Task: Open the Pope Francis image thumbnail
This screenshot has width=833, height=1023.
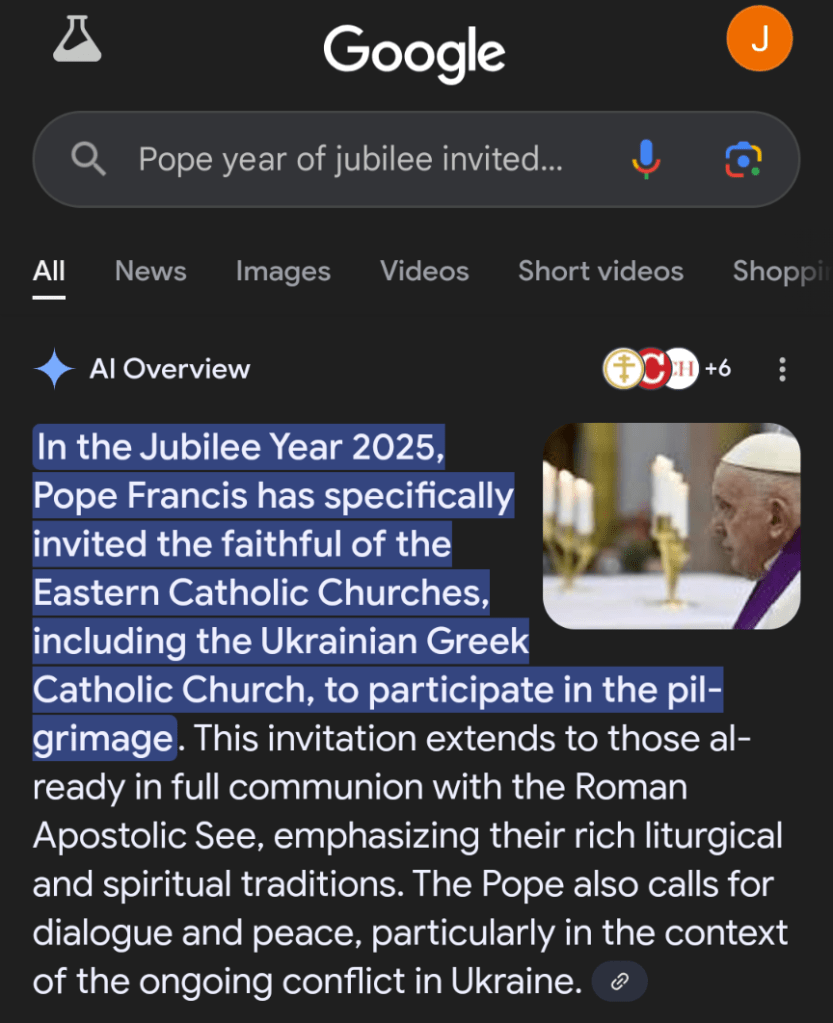Action: tap(671, 526)
